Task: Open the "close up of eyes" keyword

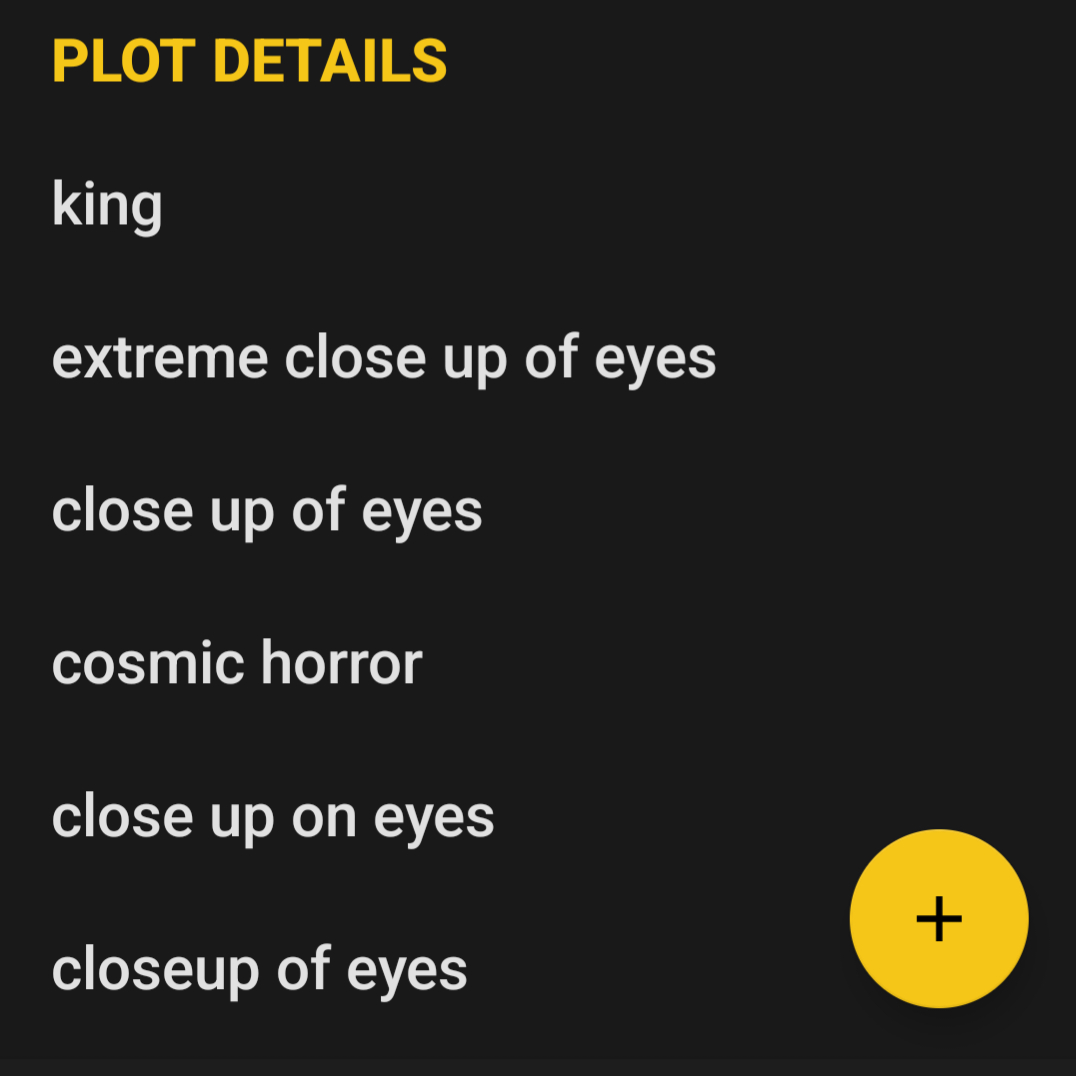Action: pos(267,511)
